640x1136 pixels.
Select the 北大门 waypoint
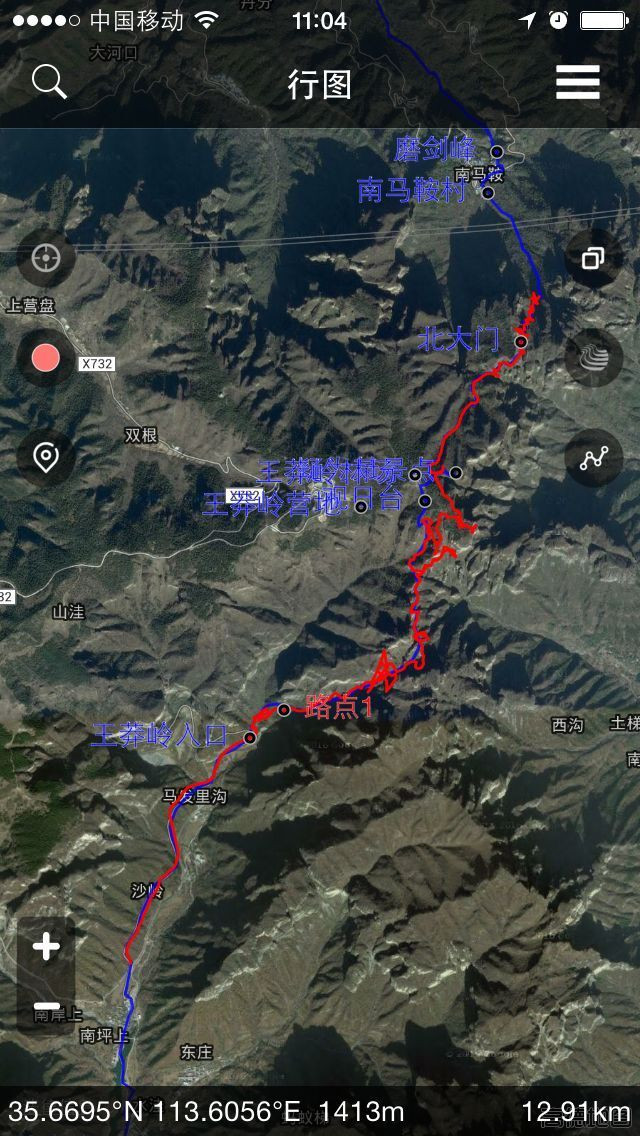(x=520, y=341)
